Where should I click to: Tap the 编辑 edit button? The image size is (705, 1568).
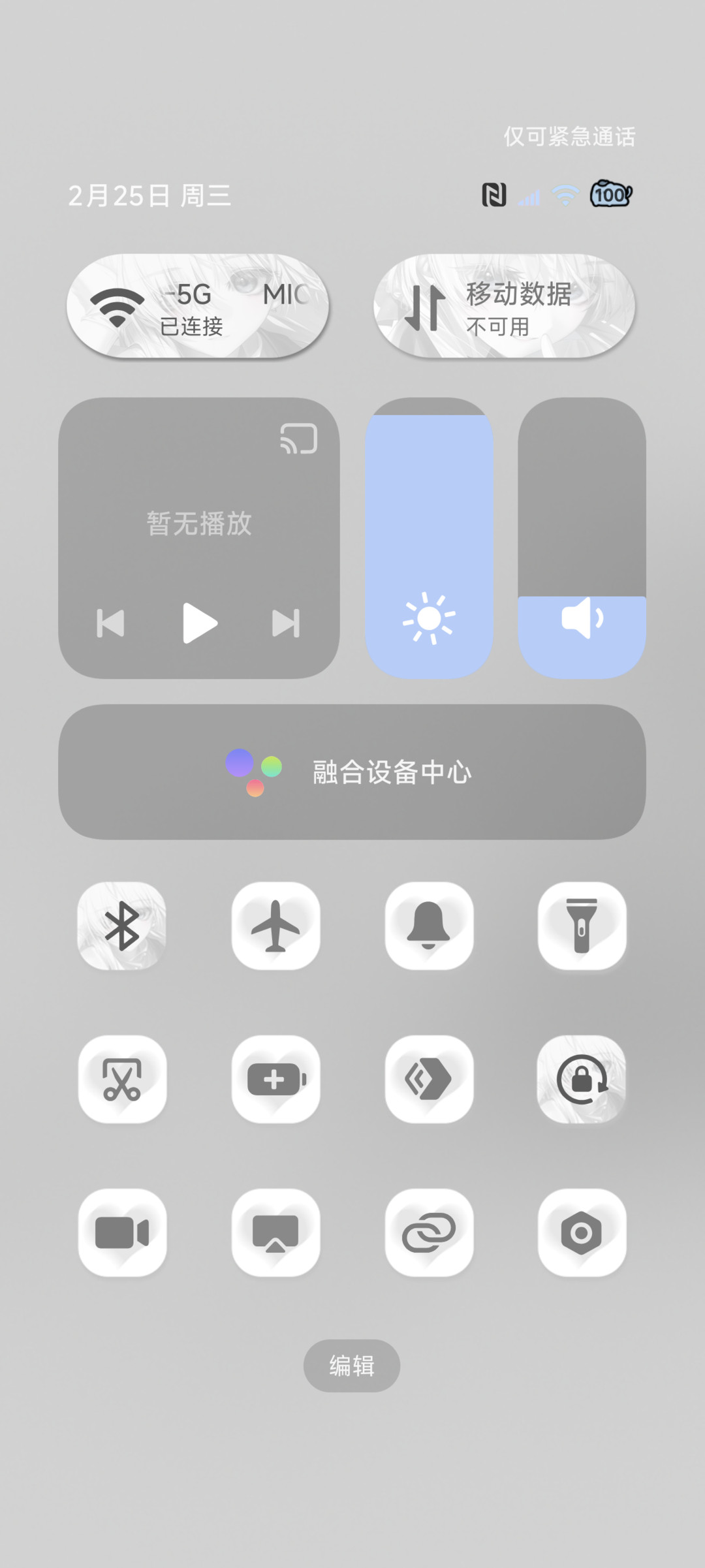(x=352, y=1366)
